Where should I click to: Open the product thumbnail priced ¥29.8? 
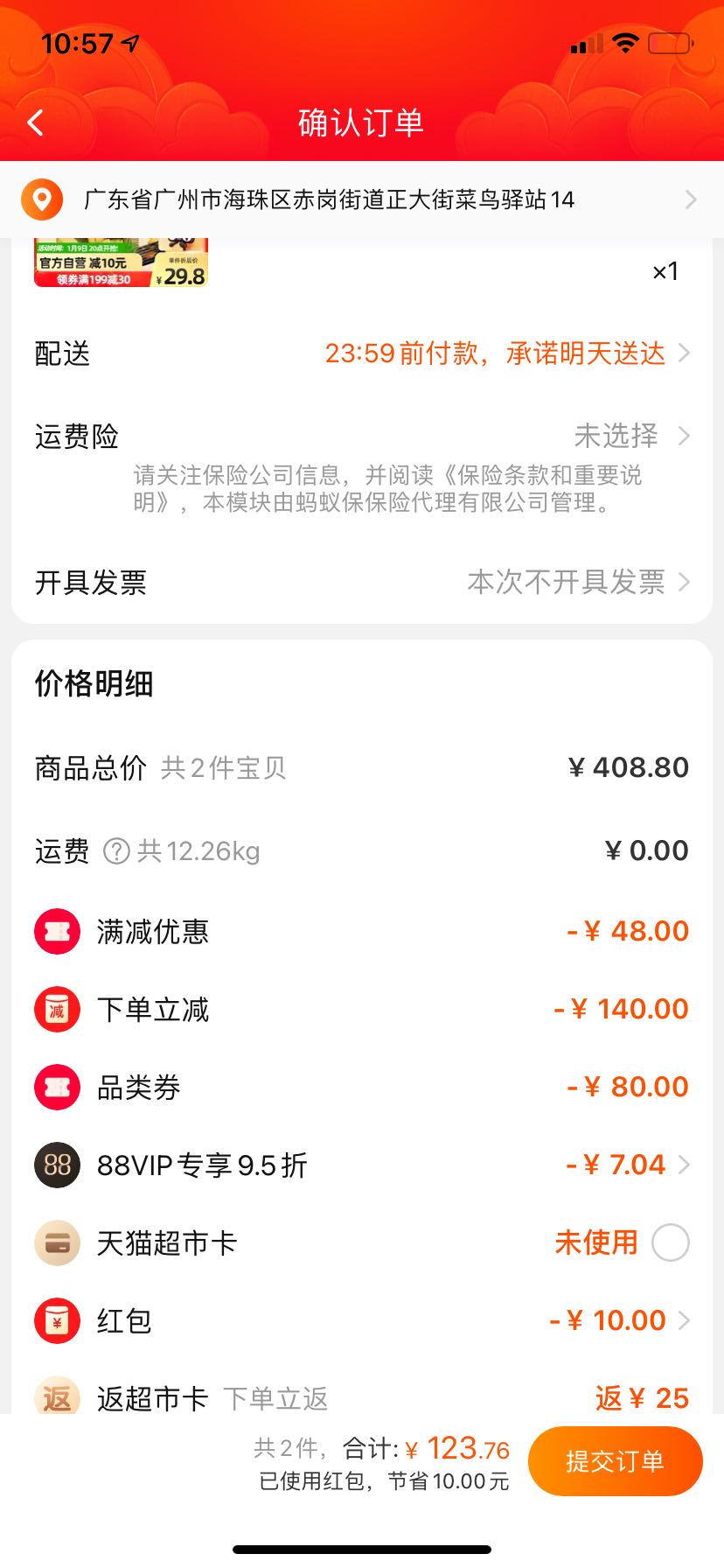[x=121, y=262]
